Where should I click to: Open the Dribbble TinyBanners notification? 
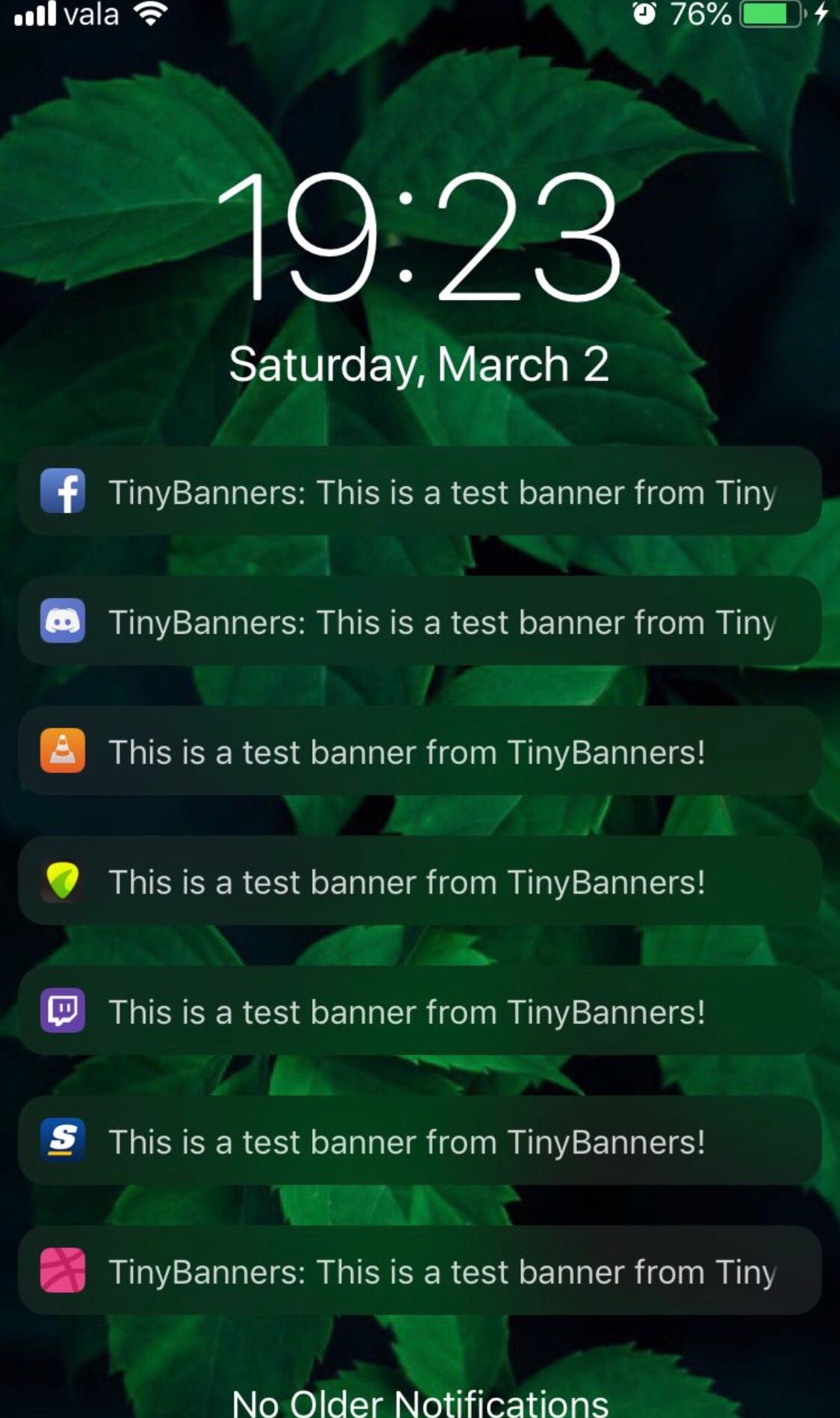pyautogui.click(x=420, y=1271)
